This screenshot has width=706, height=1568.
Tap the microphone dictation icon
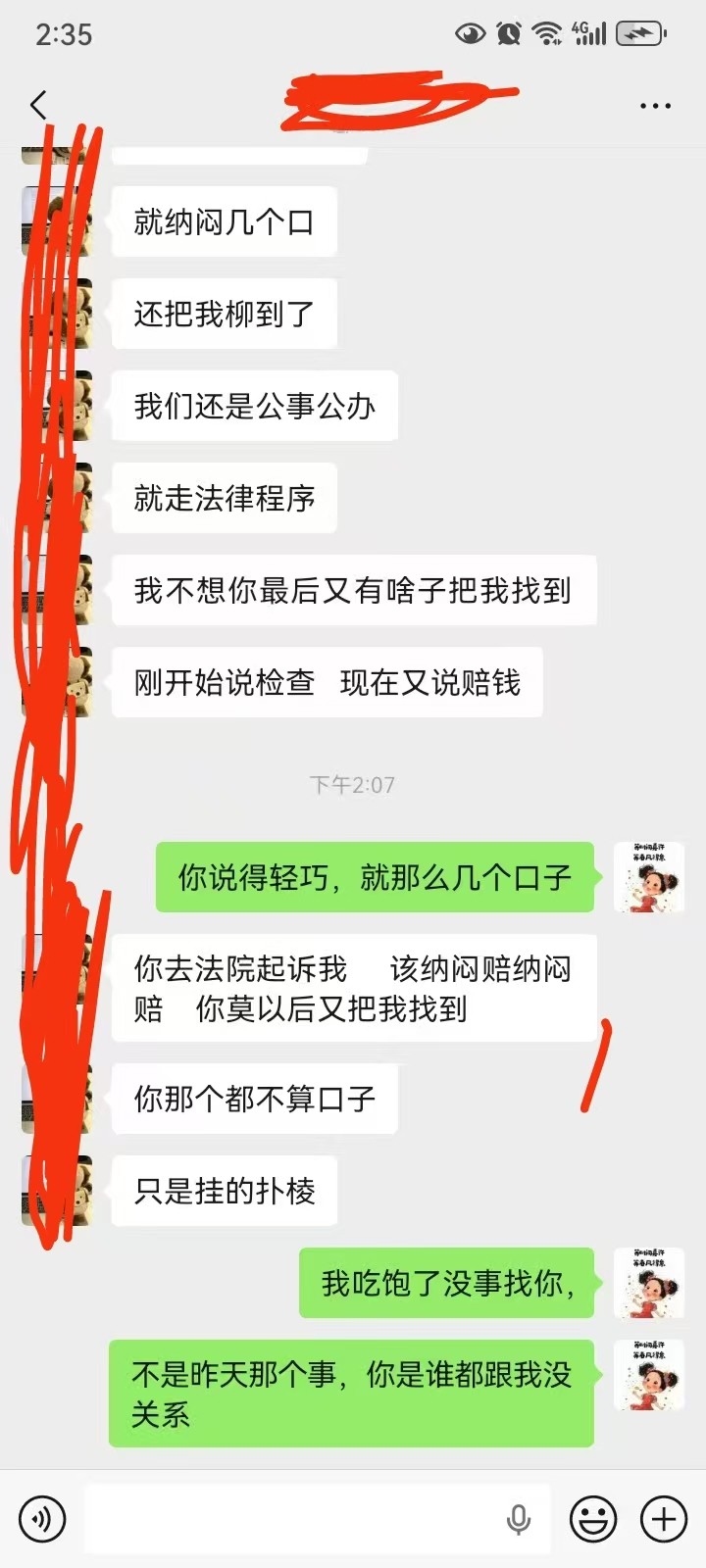(519, 1519)
